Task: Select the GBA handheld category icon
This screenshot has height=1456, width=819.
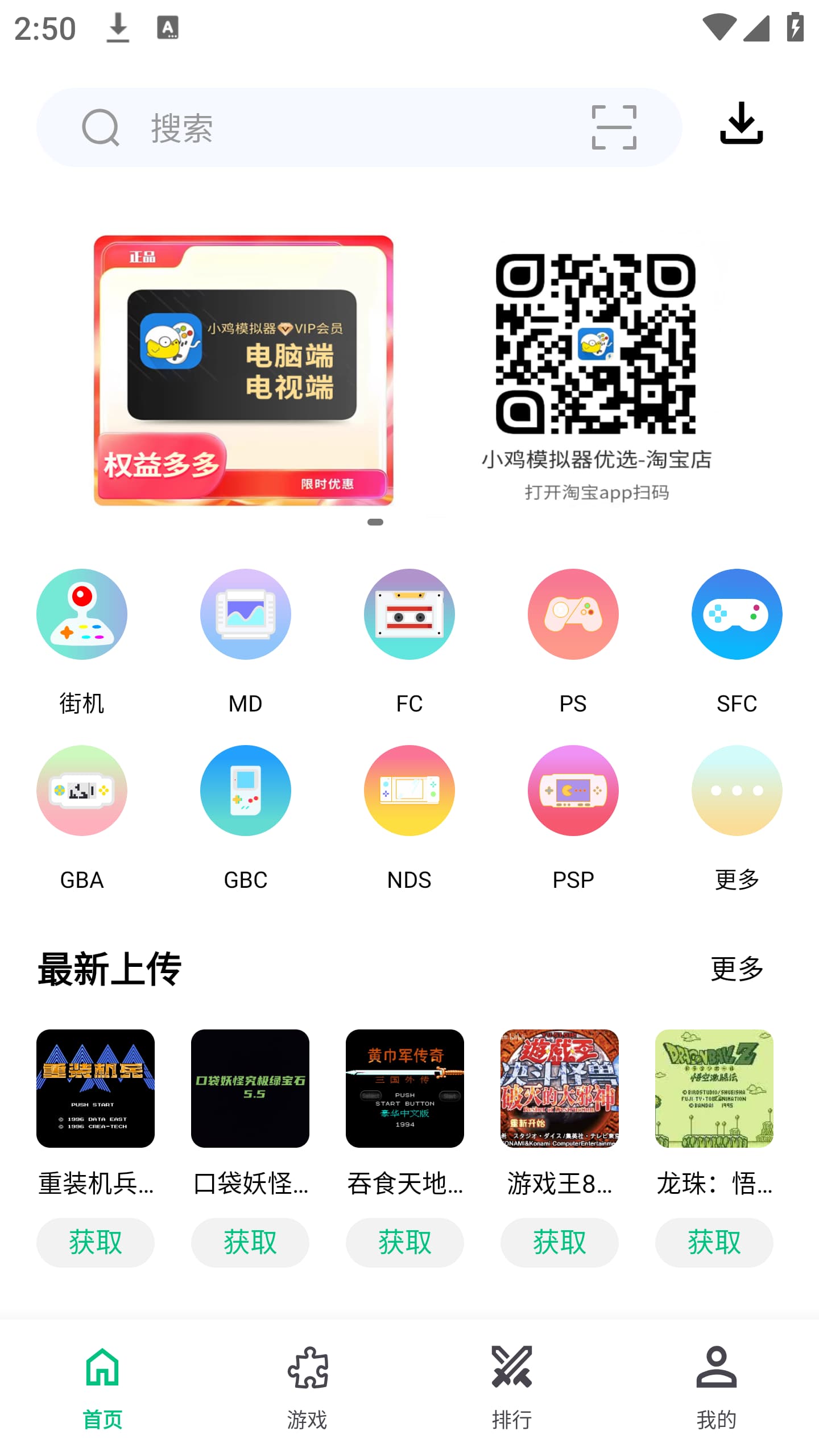Action: [x=81, y=791]
